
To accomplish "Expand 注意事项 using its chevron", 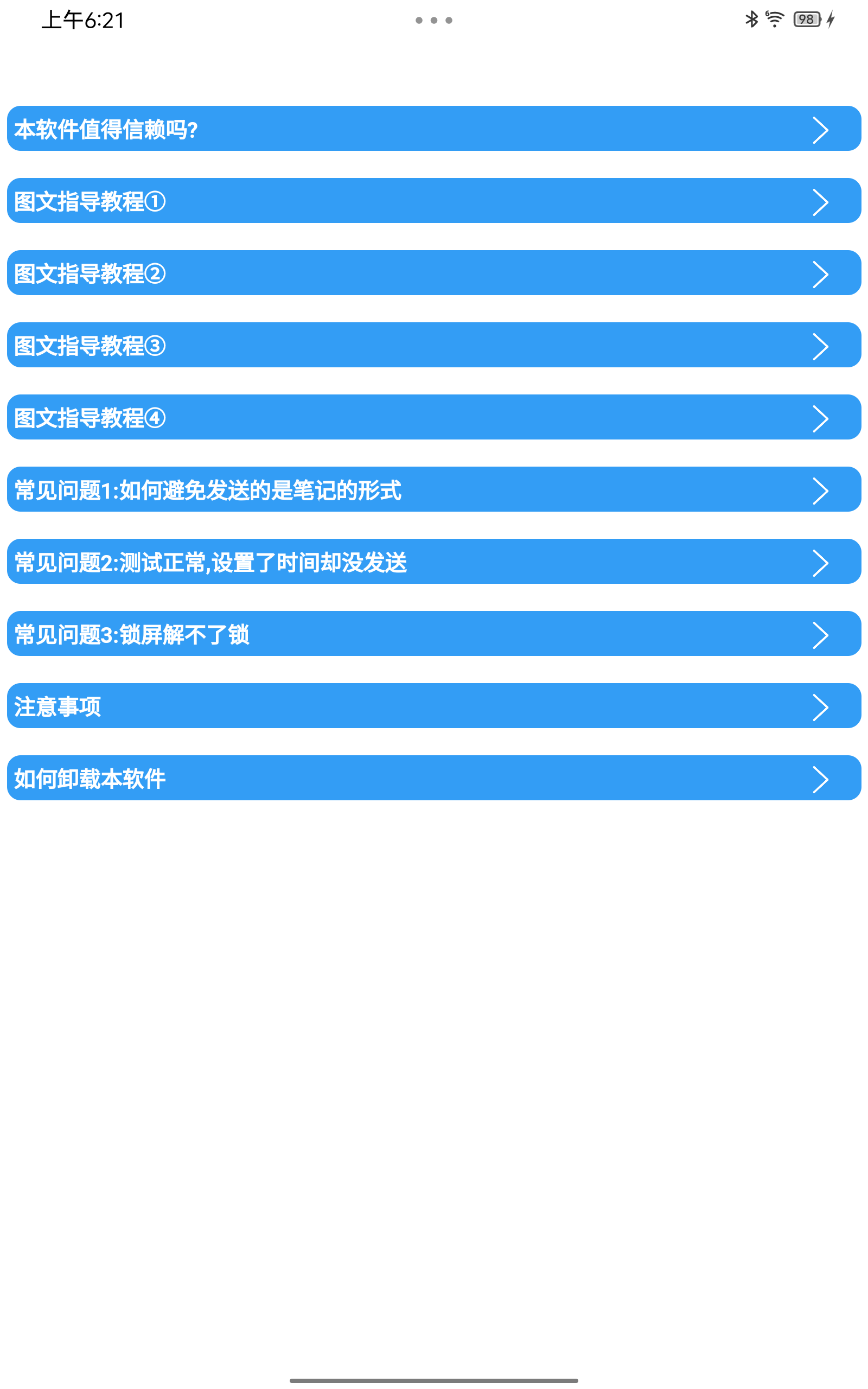I will tap(821, 706).
